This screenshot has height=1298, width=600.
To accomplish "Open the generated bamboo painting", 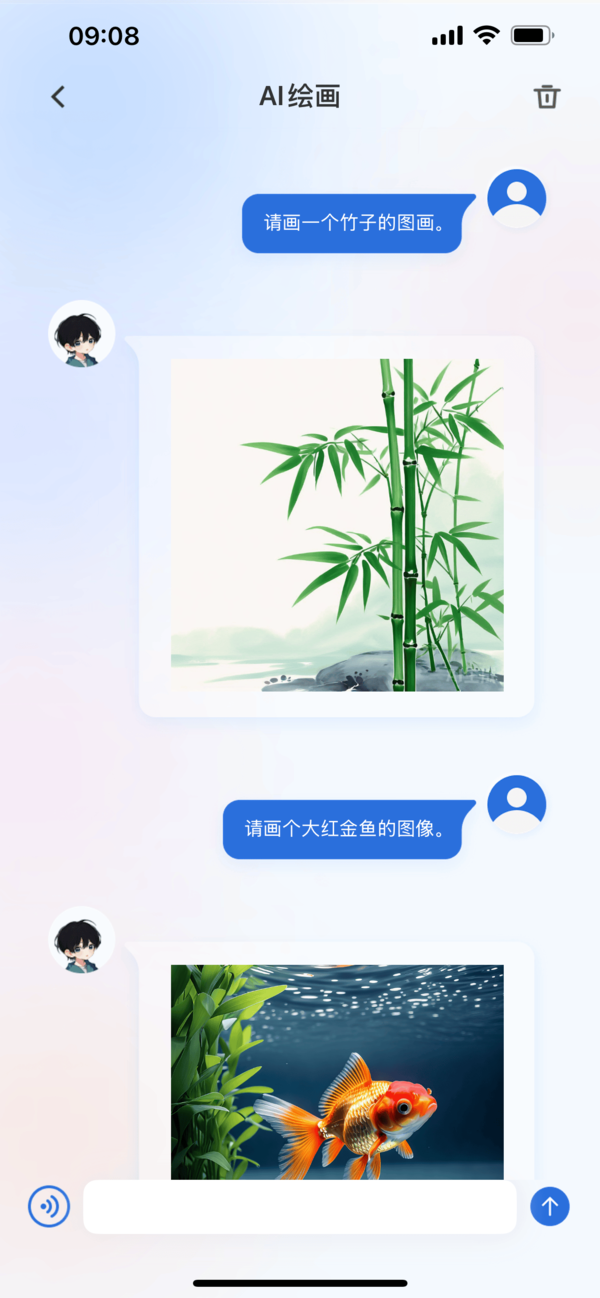I will pos(337,525).
